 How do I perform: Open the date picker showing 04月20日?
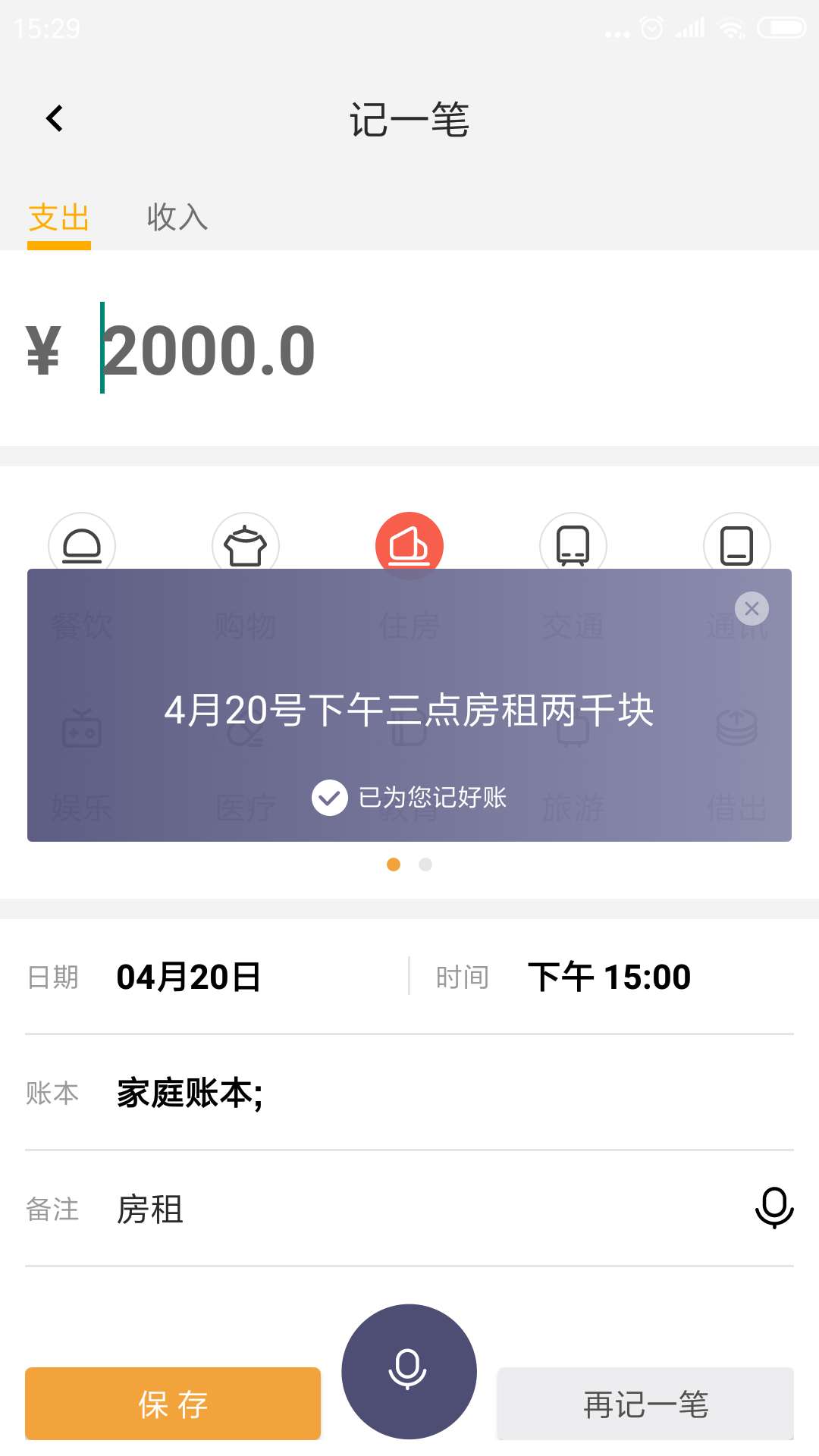190,977
